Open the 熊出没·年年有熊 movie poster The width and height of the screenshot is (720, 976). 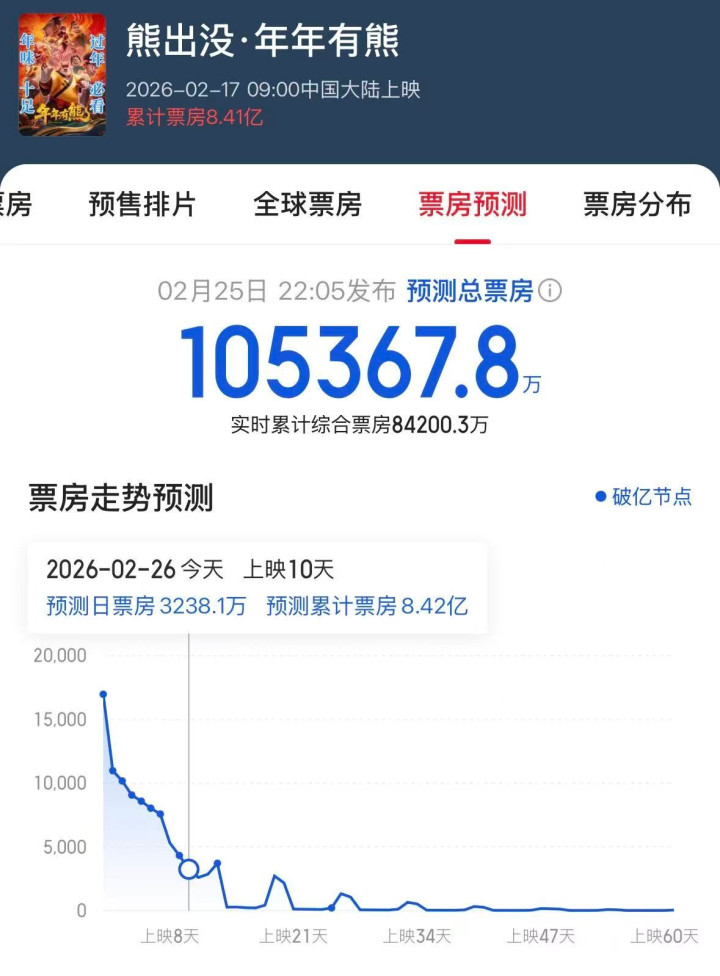coord(62,74)
